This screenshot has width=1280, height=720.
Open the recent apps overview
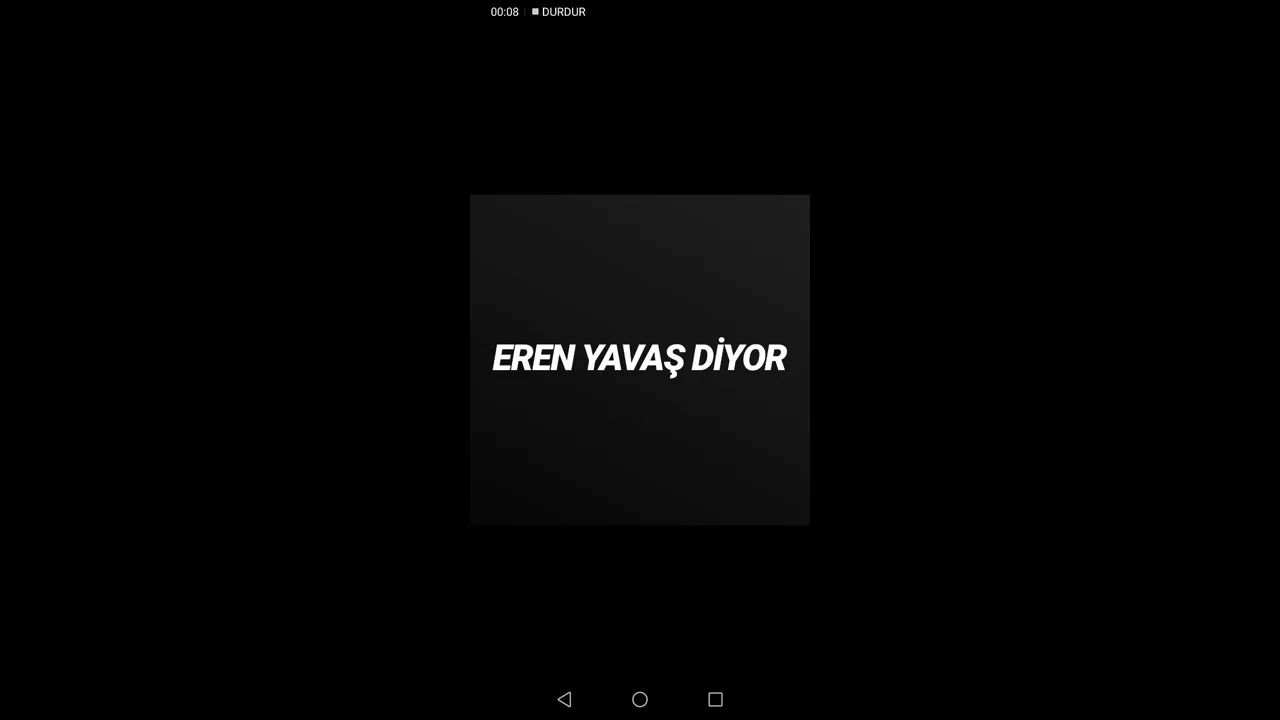tap(715, 699)
